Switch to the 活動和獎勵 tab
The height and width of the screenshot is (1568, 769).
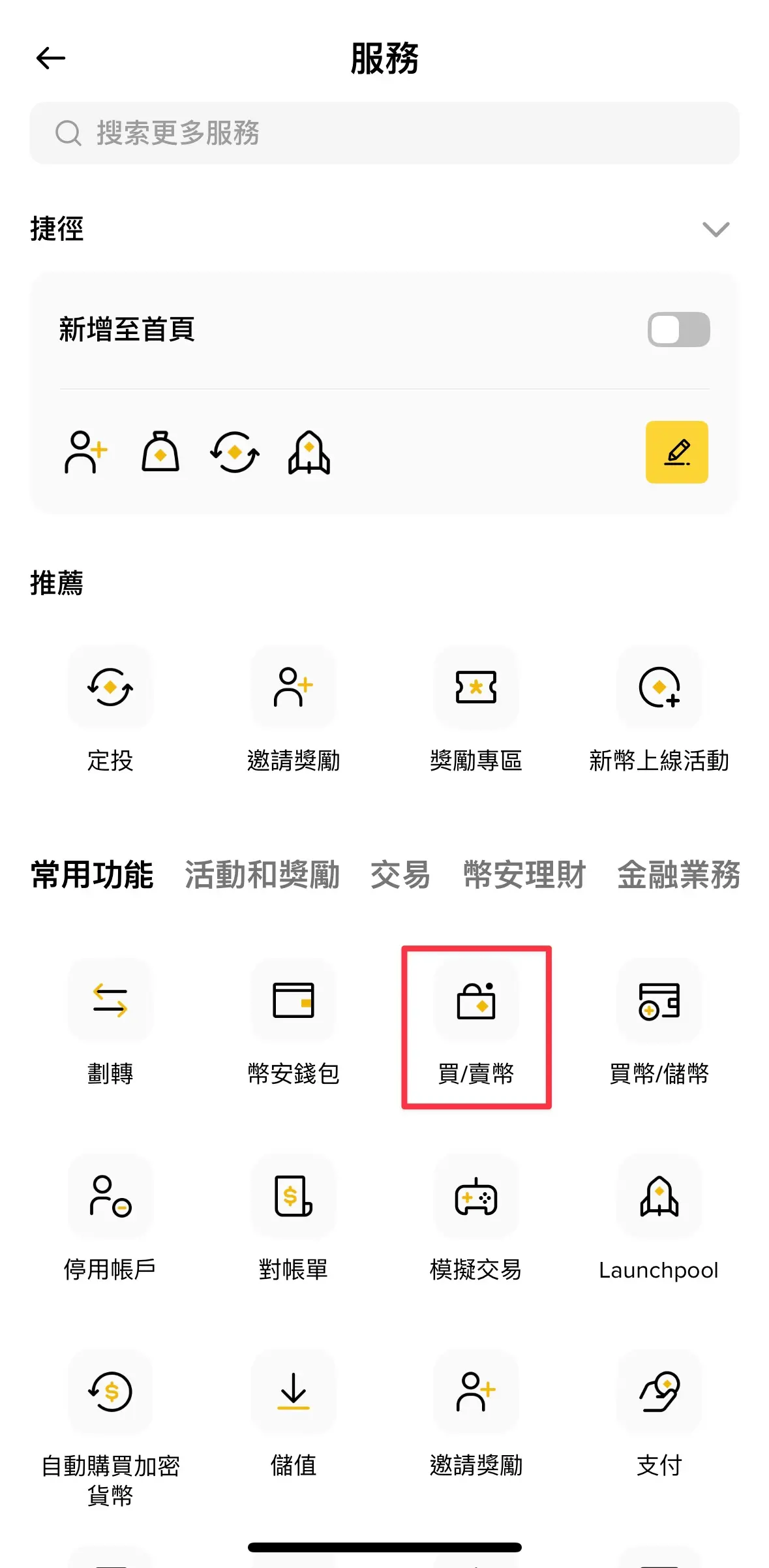(x=262, y=875)
